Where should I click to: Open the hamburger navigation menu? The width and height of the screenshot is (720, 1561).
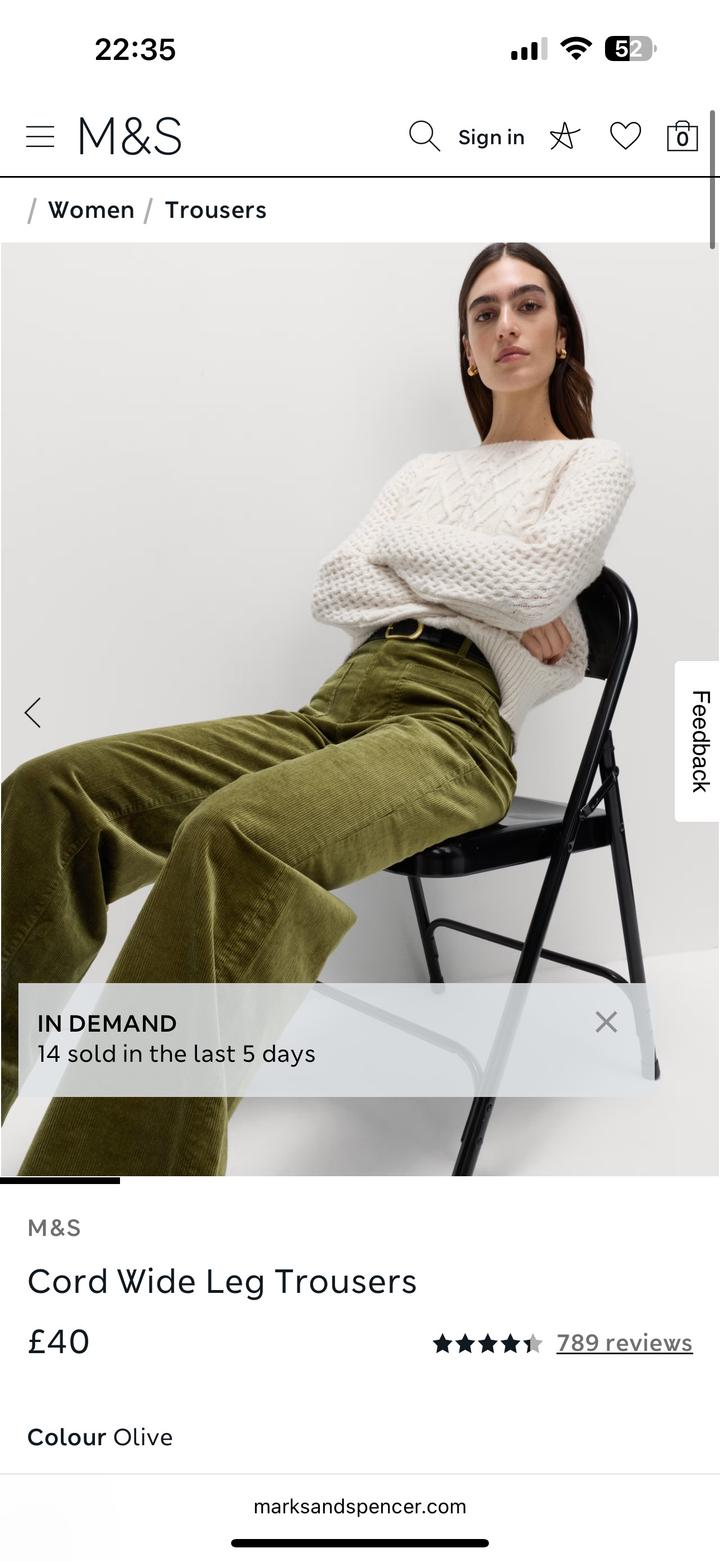point(40,137)
